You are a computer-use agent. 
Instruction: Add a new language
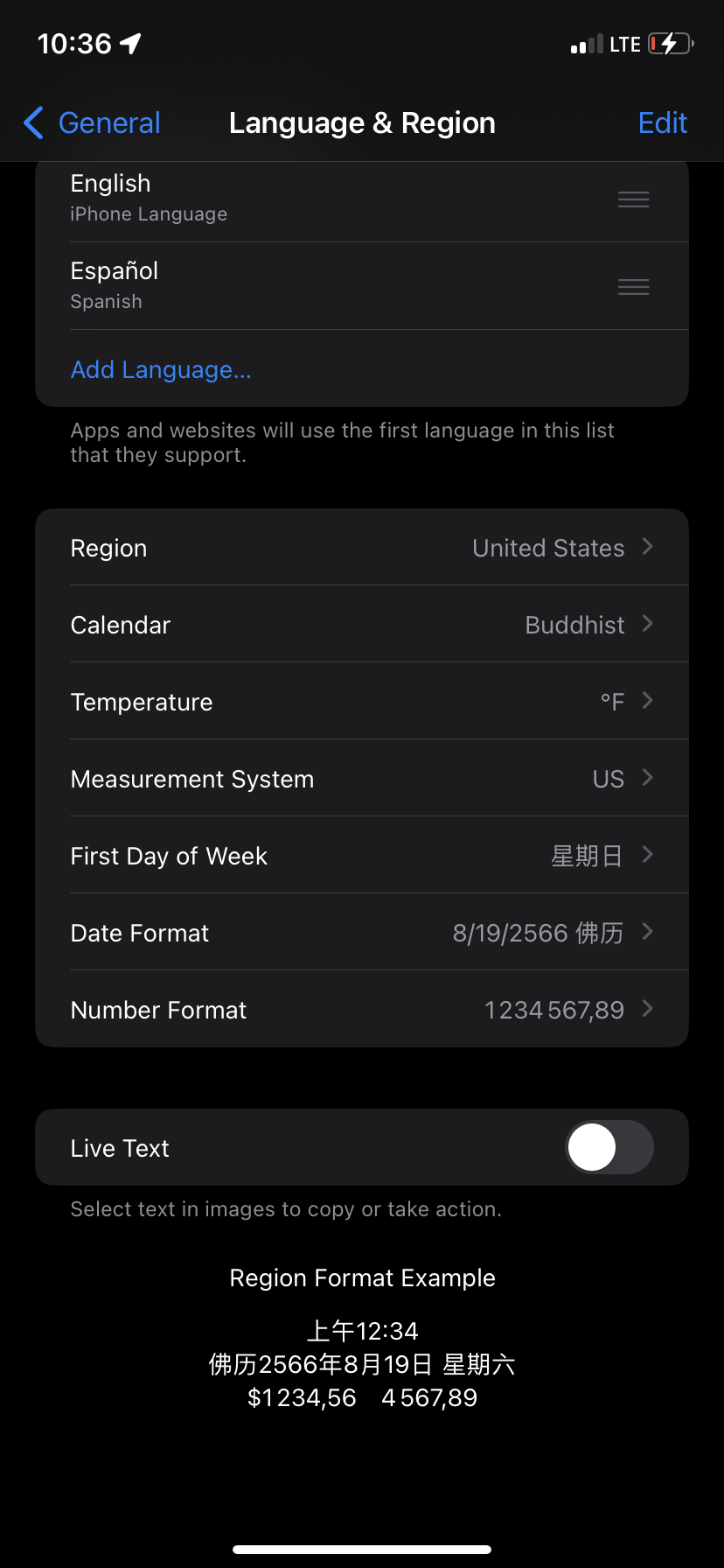pos(161,370)
